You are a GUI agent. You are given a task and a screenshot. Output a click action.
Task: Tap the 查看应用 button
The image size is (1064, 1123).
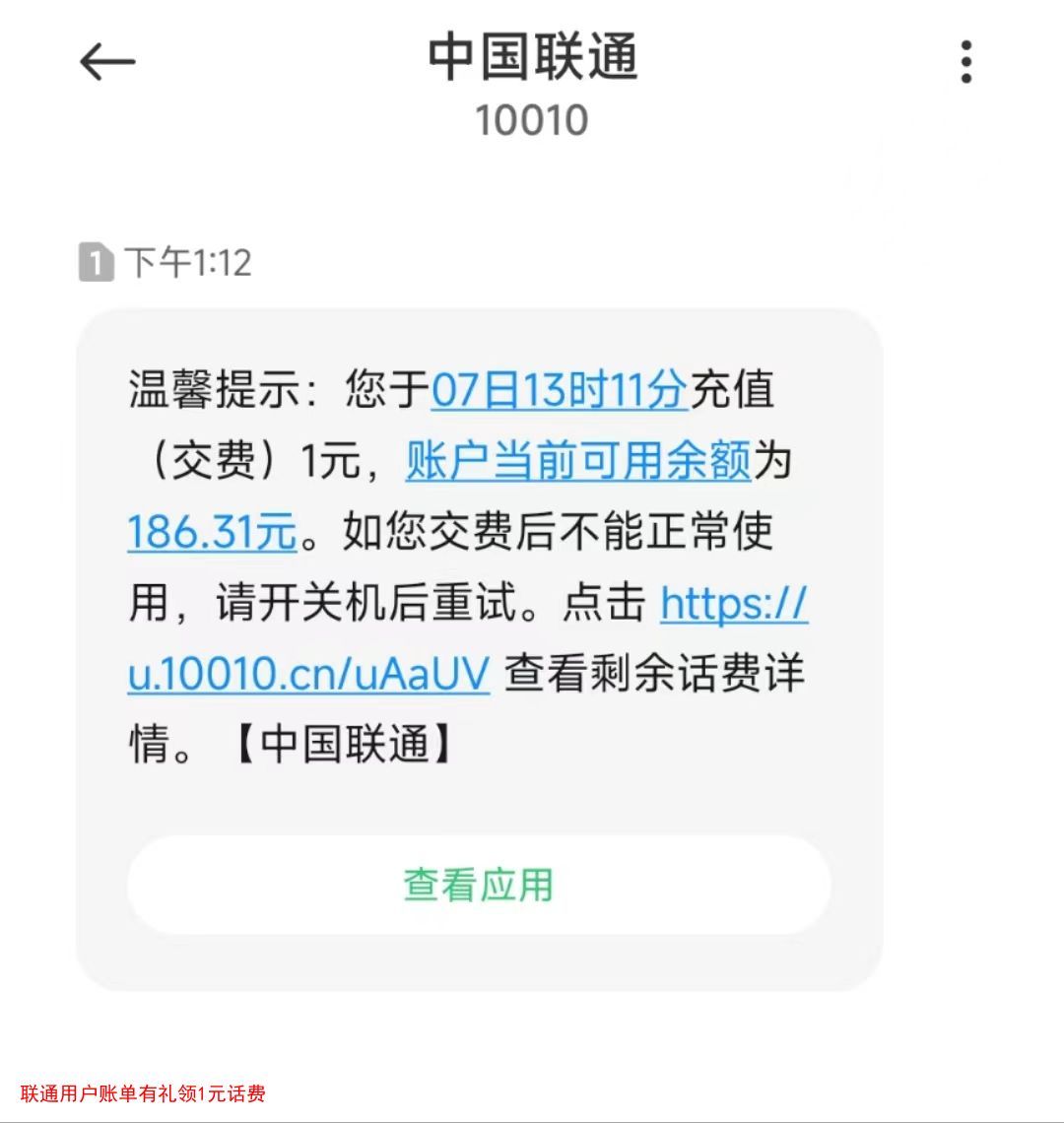(479, 885)
